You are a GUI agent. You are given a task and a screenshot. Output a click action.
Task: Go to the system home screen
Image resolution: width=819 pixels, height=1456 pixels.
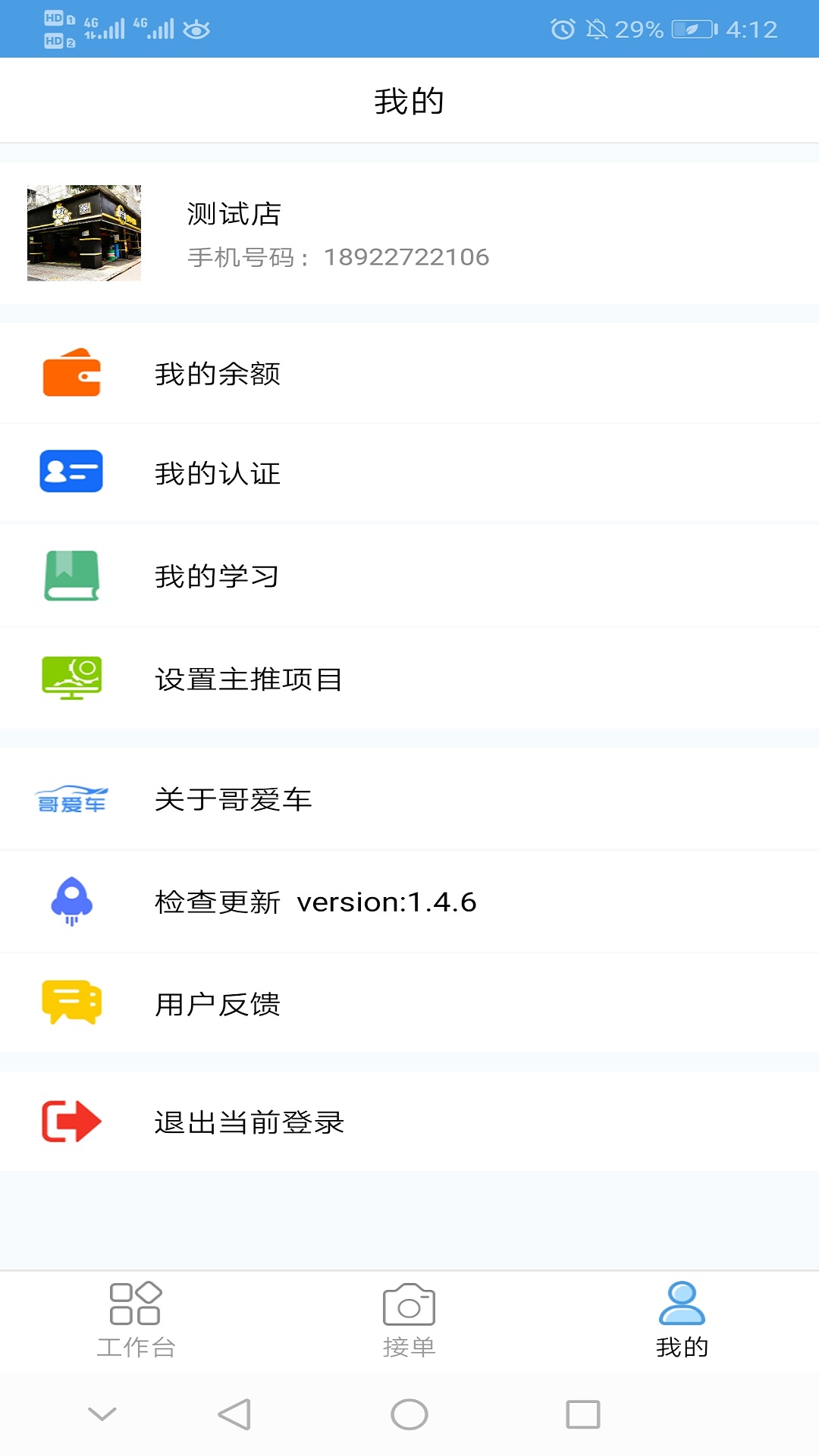pyautogui.click(x=409, y=1414)
